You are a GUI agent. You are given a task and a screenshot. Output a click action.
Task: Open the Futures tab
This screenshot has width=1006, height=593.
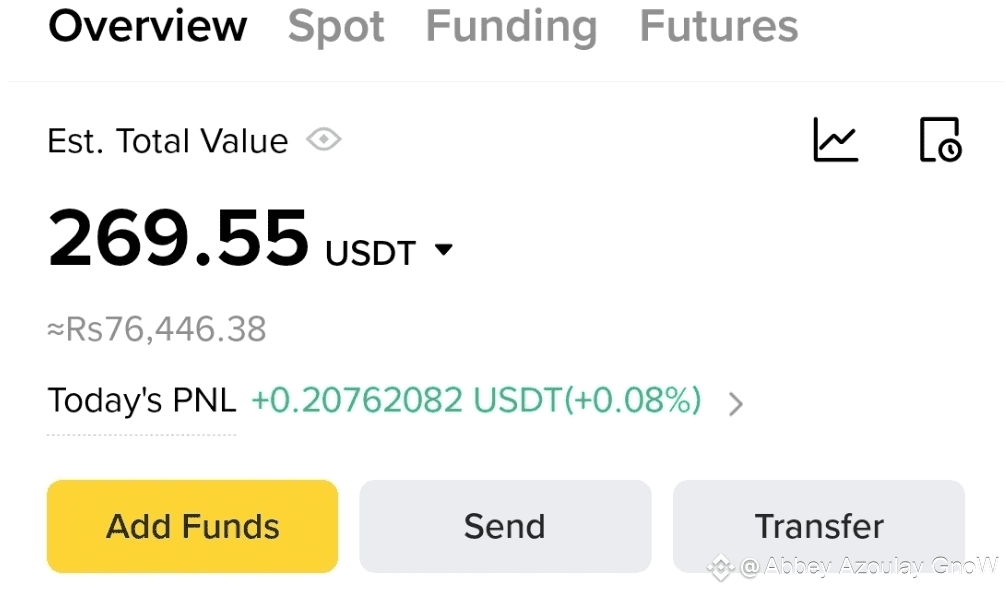718,27
